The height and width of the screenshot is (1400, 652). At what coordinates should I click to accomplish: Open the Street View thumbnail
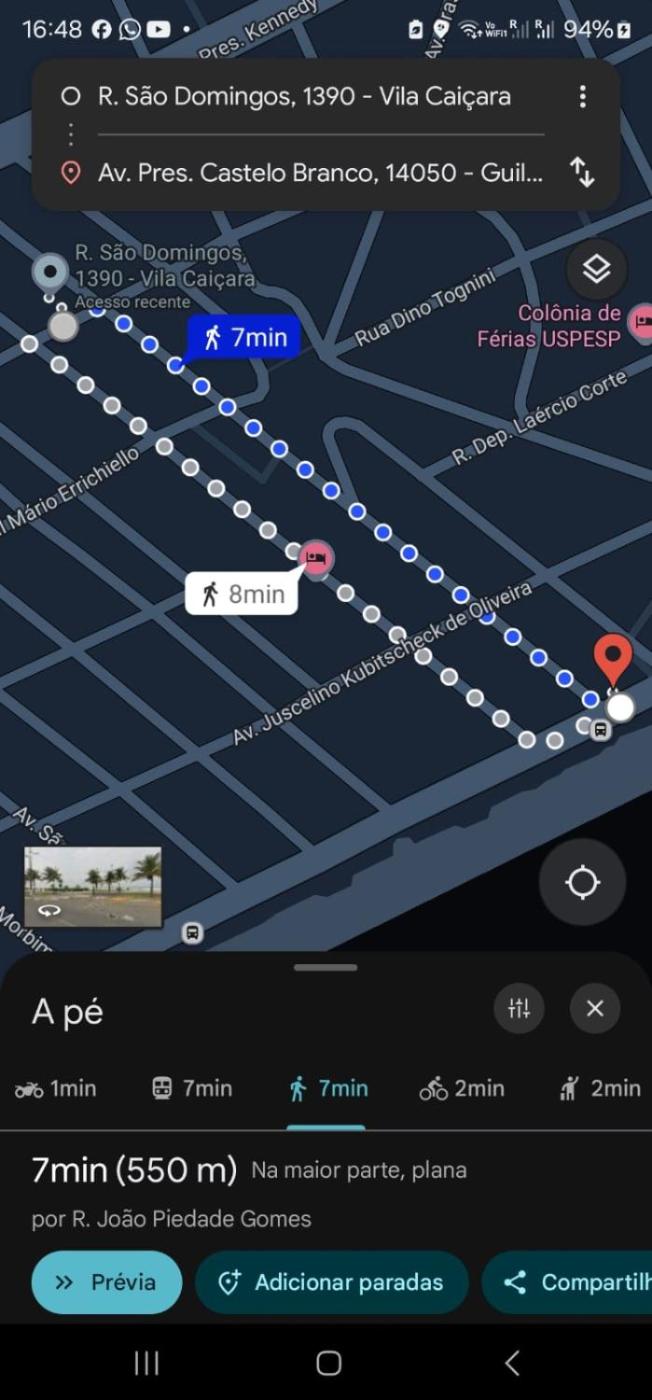(x=93, y=886)
